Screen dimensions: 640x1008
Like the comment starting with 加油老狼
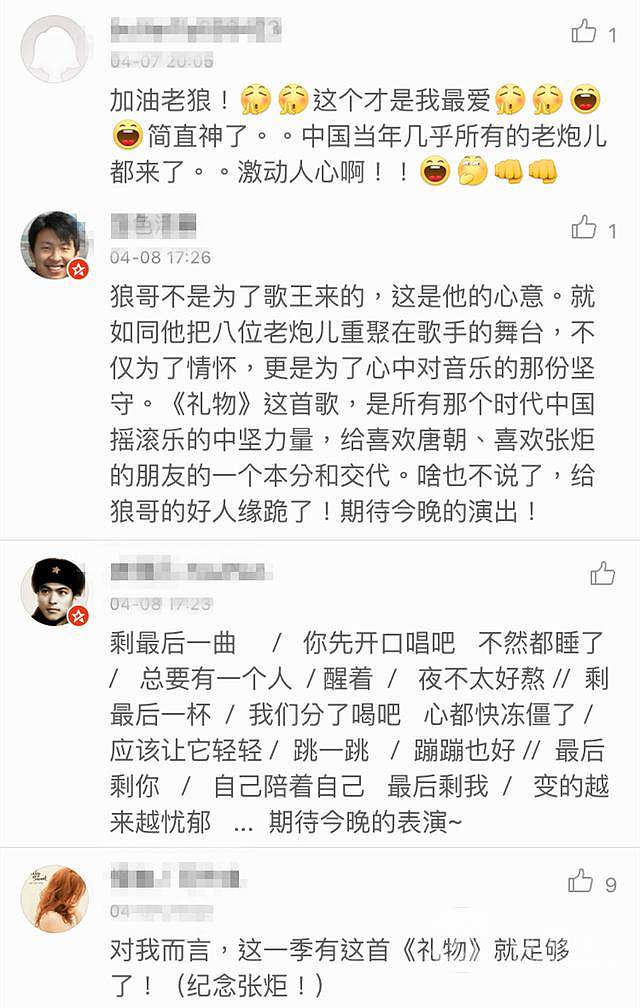584,32
